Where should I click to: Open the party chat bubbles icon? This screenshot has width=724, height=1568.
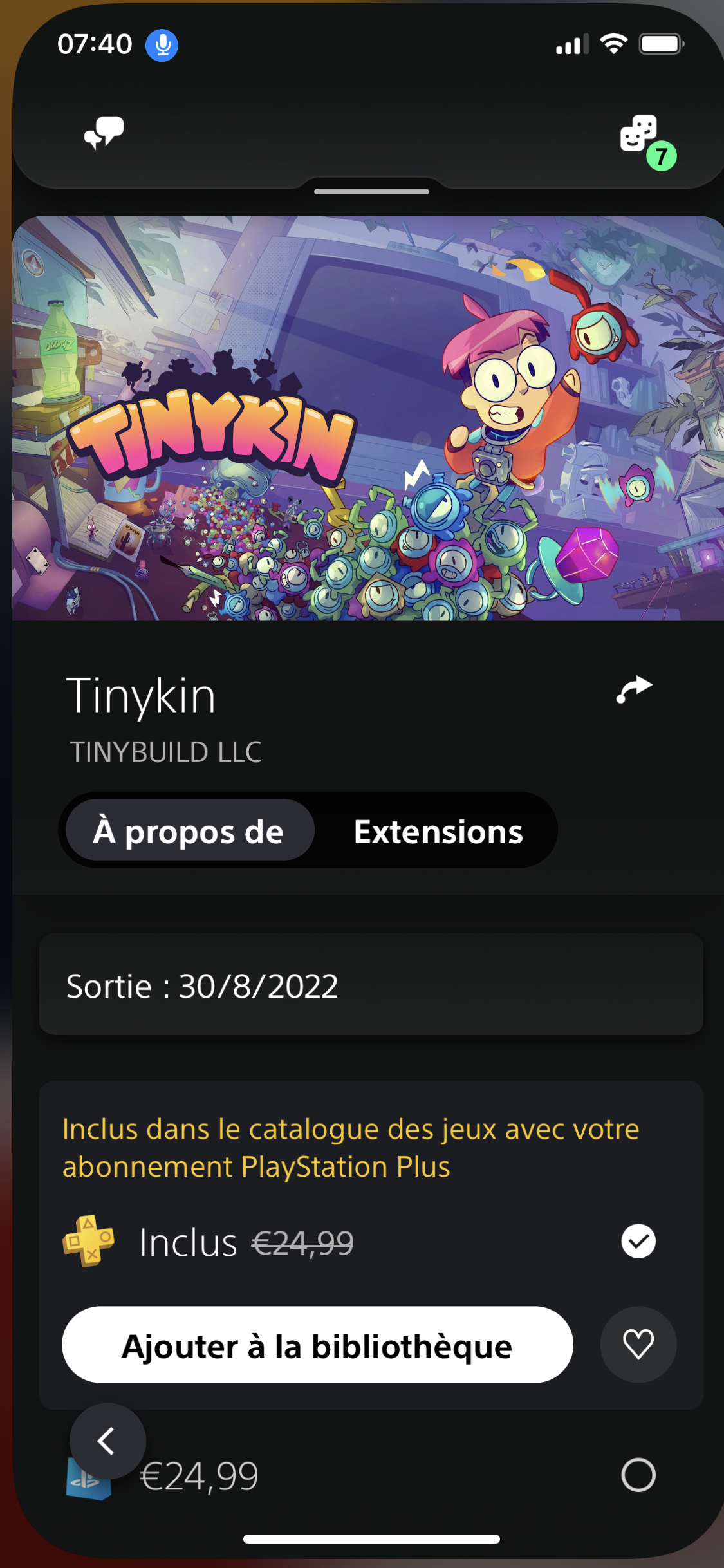click(x=104, y=133)
